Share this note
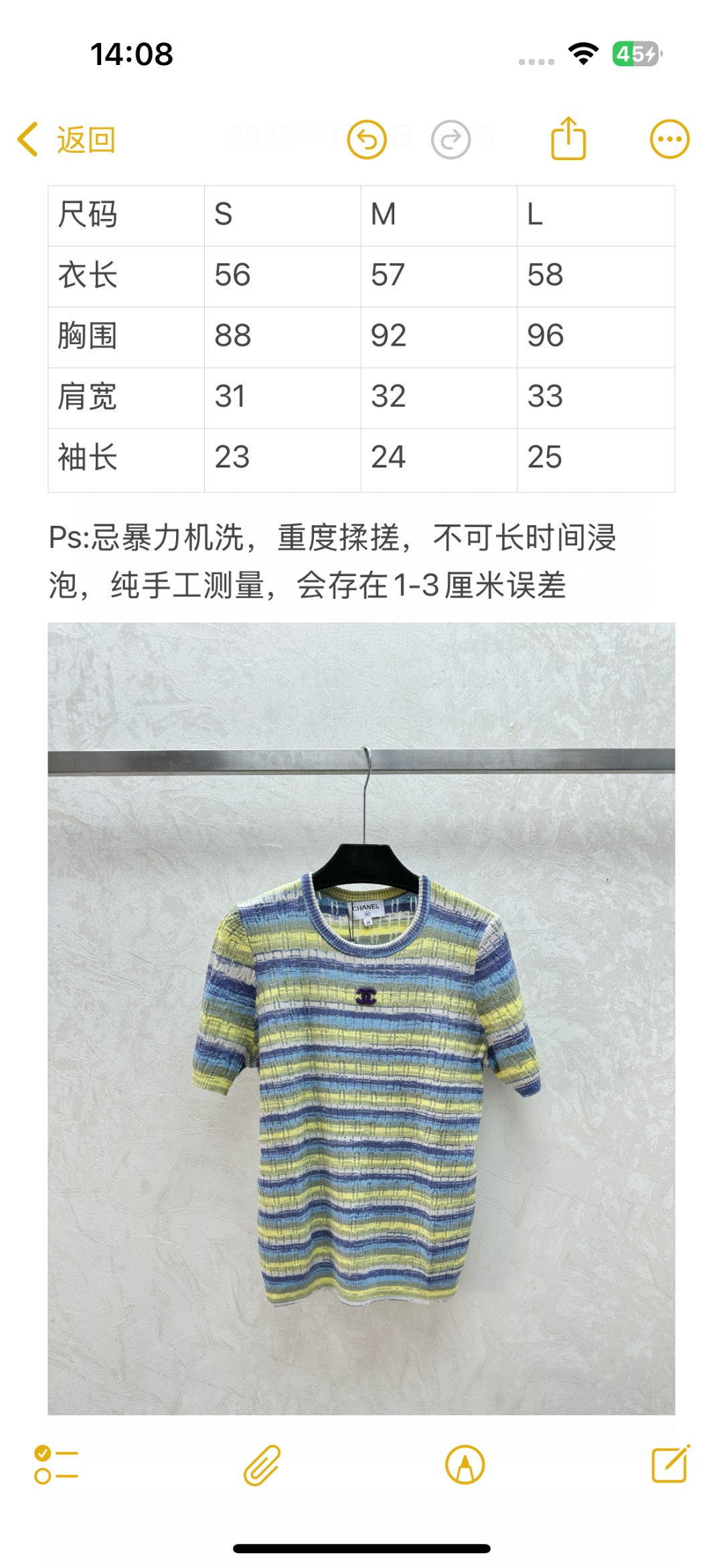 pos(568,138)
